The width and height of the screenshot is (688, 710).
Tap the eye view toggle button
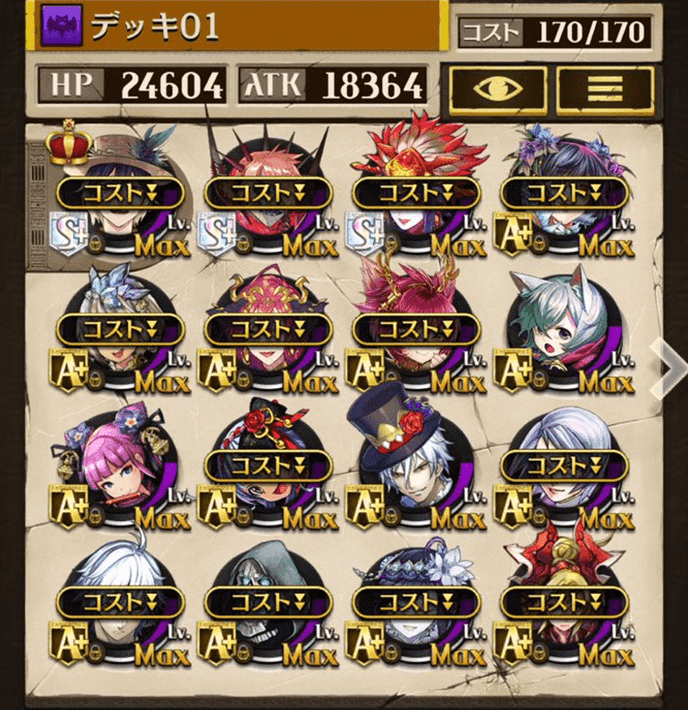(x=496, y=88)
